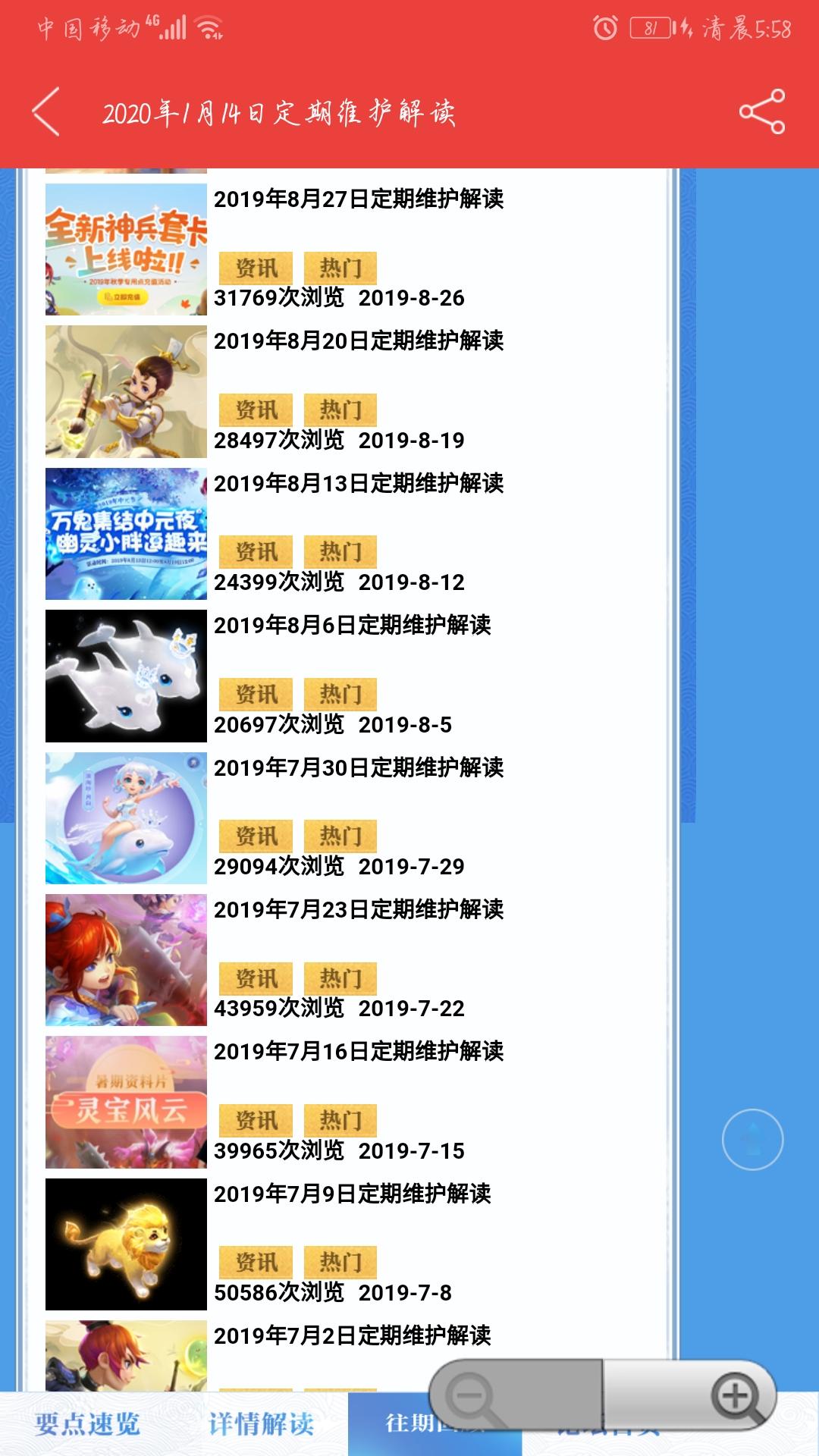The width and height of the screenshot is (819, 1456).
Task: Open 2019年7月30日定期维护解读 article
Action: click(x=358, y=768)
